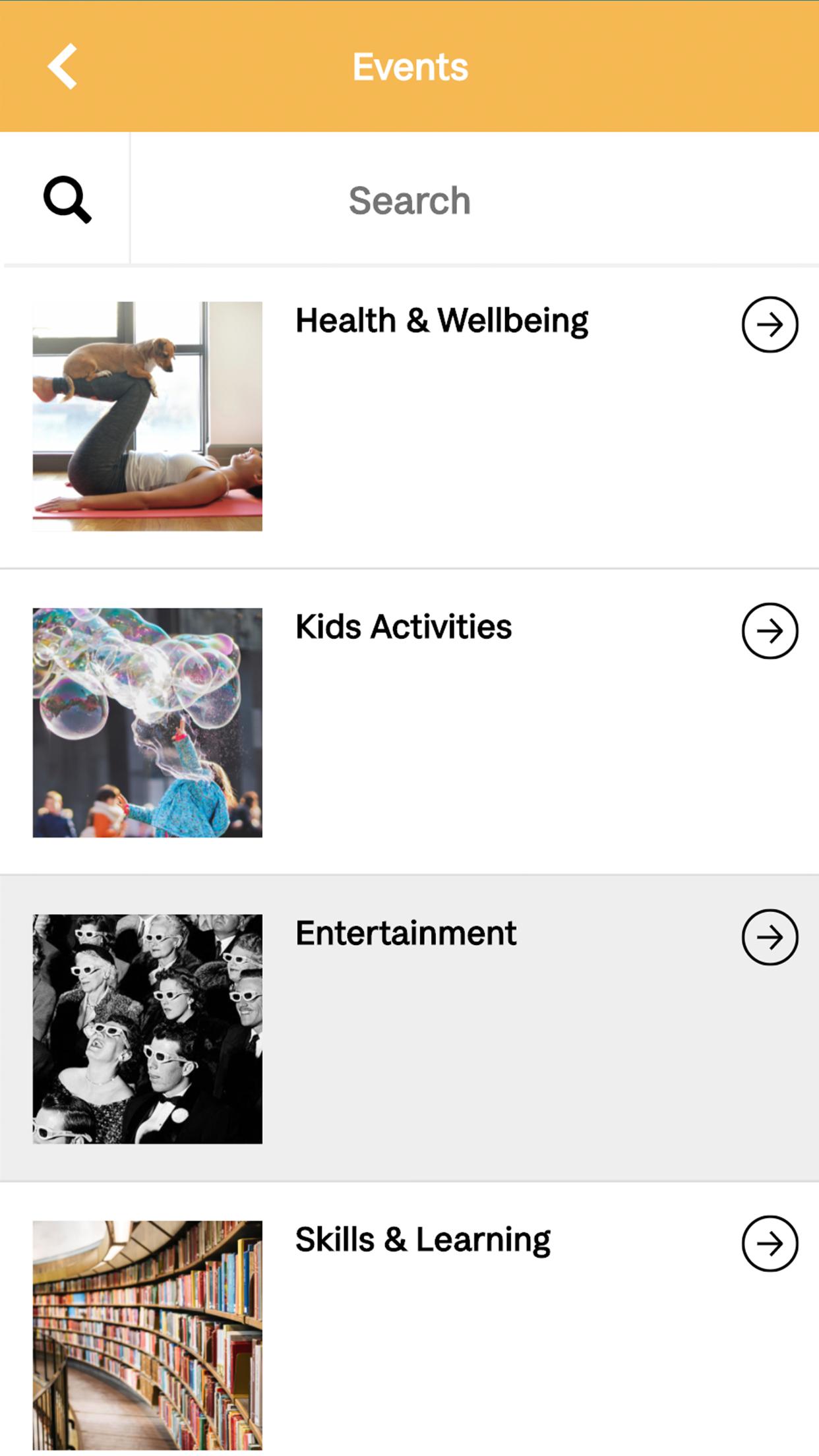Open the Health & Wellbeing category

pos(441,321)
